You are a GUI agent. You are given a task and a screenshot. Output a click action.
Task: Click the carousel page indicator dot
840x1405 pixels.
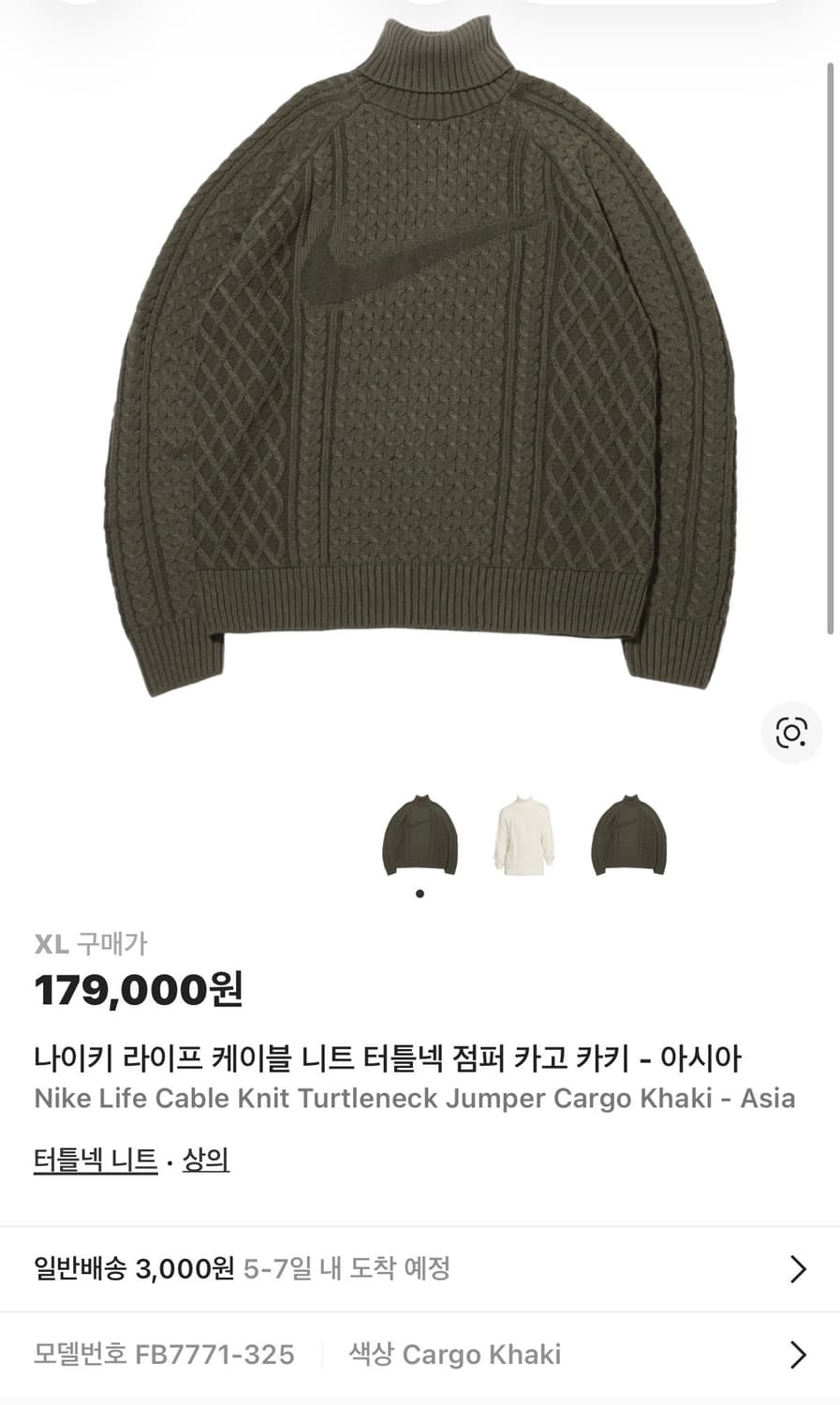[420, 895]
